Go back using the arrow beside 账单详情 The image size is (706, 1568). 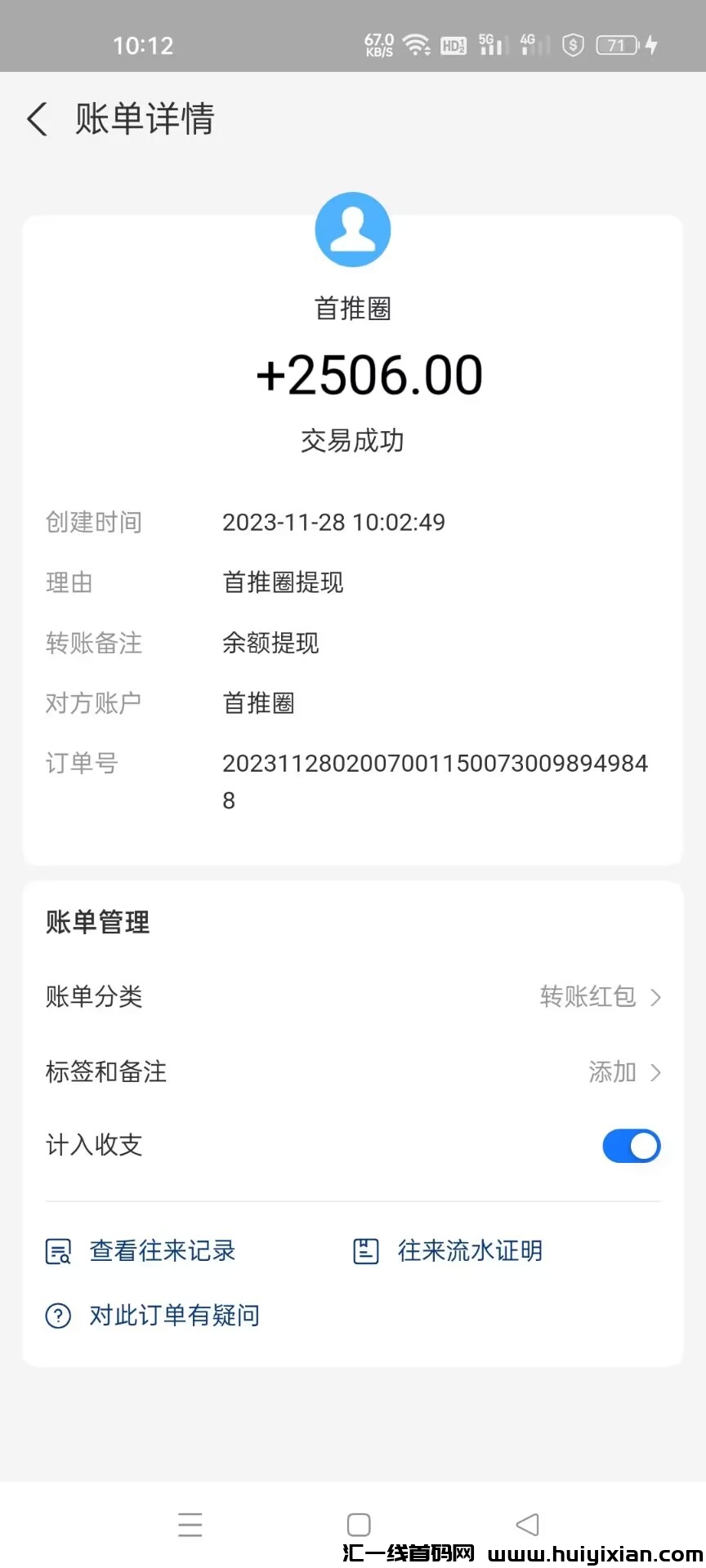[x=36, y=119]
